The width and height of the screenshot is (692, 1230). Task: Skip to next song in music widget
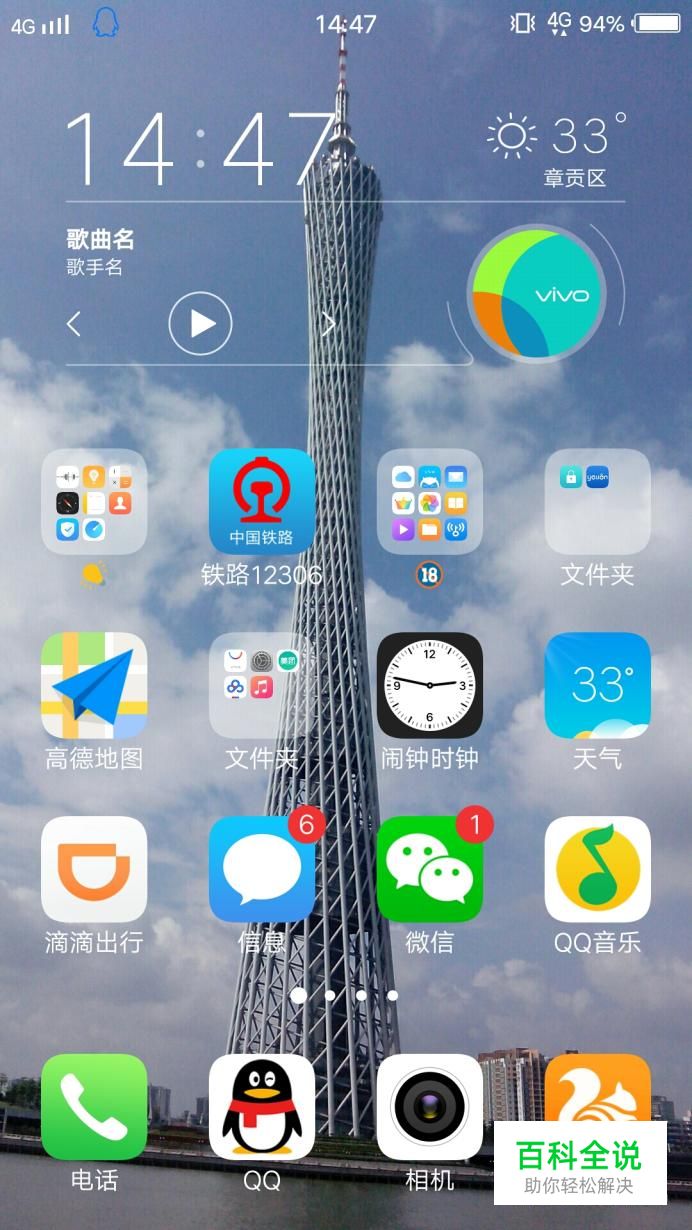pyautogui.click(x=328, y=323)
